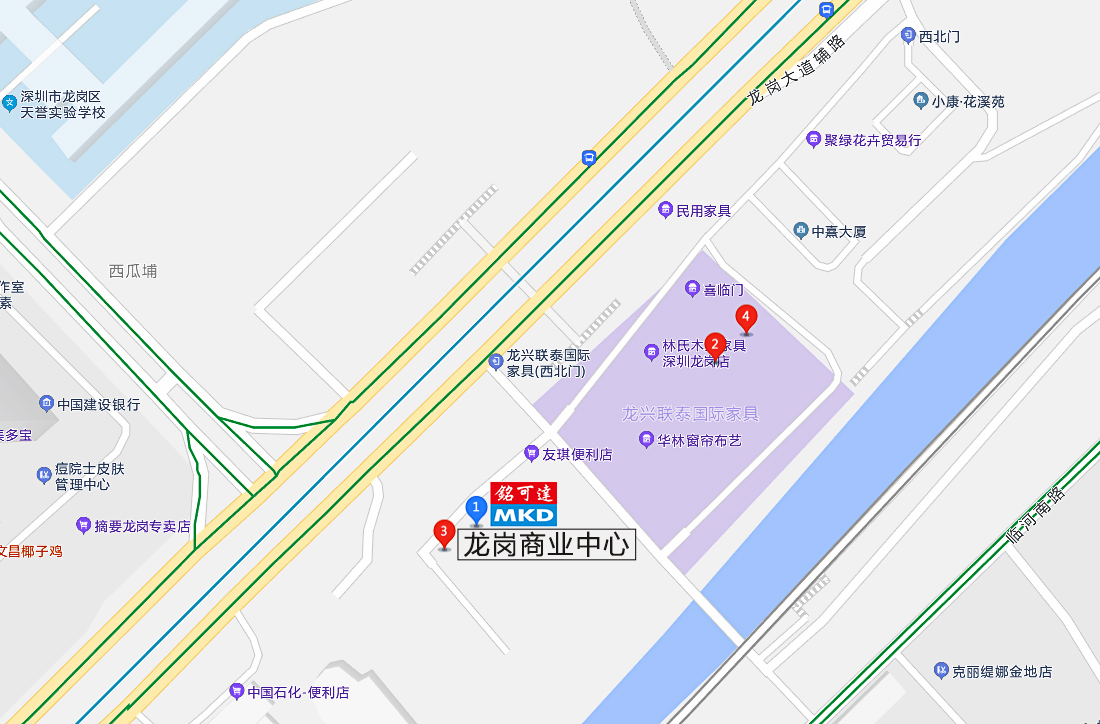The height and width of the screenshot is (724, 1100).
Task: Select the 民用家具 place icon
Action: [665, 210]
